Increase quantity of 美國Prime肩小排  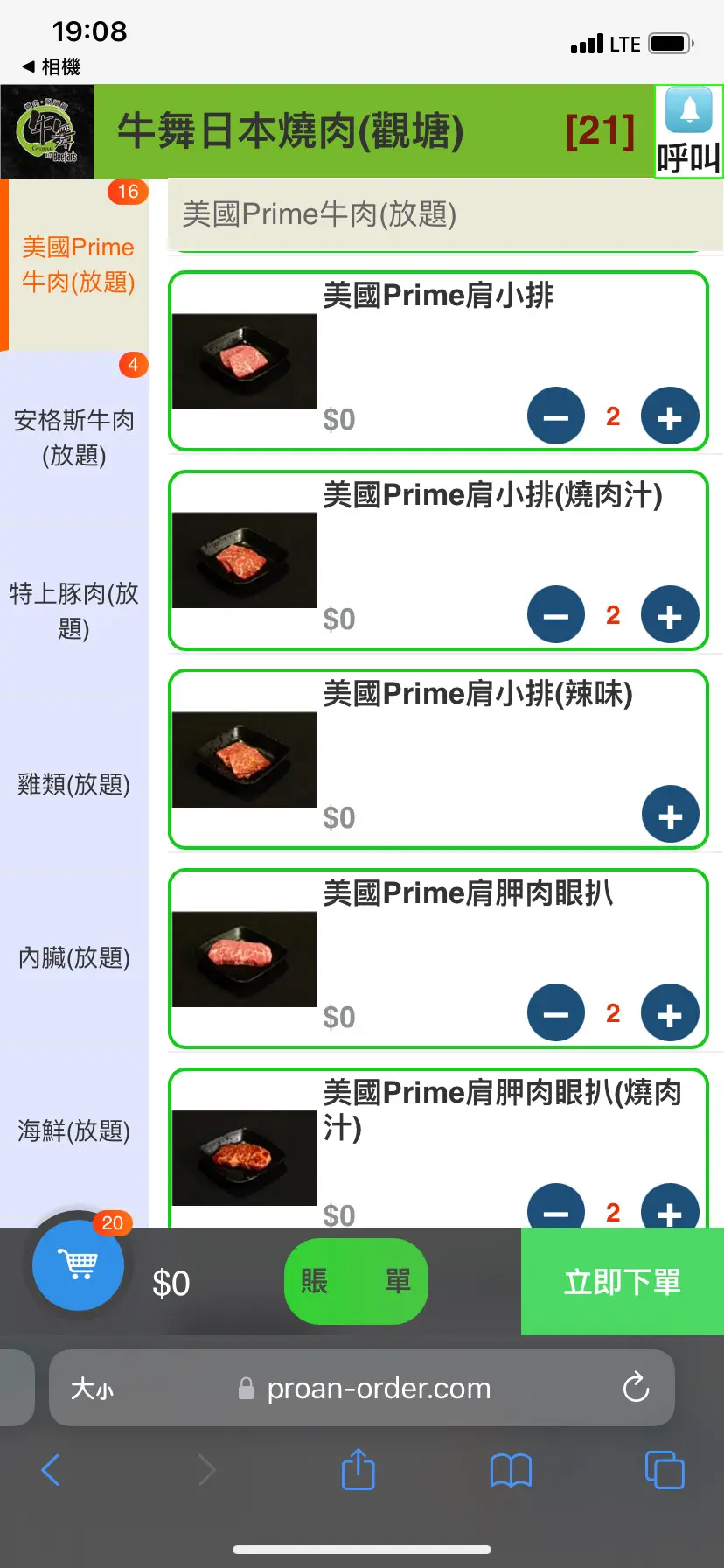point(670,416)
